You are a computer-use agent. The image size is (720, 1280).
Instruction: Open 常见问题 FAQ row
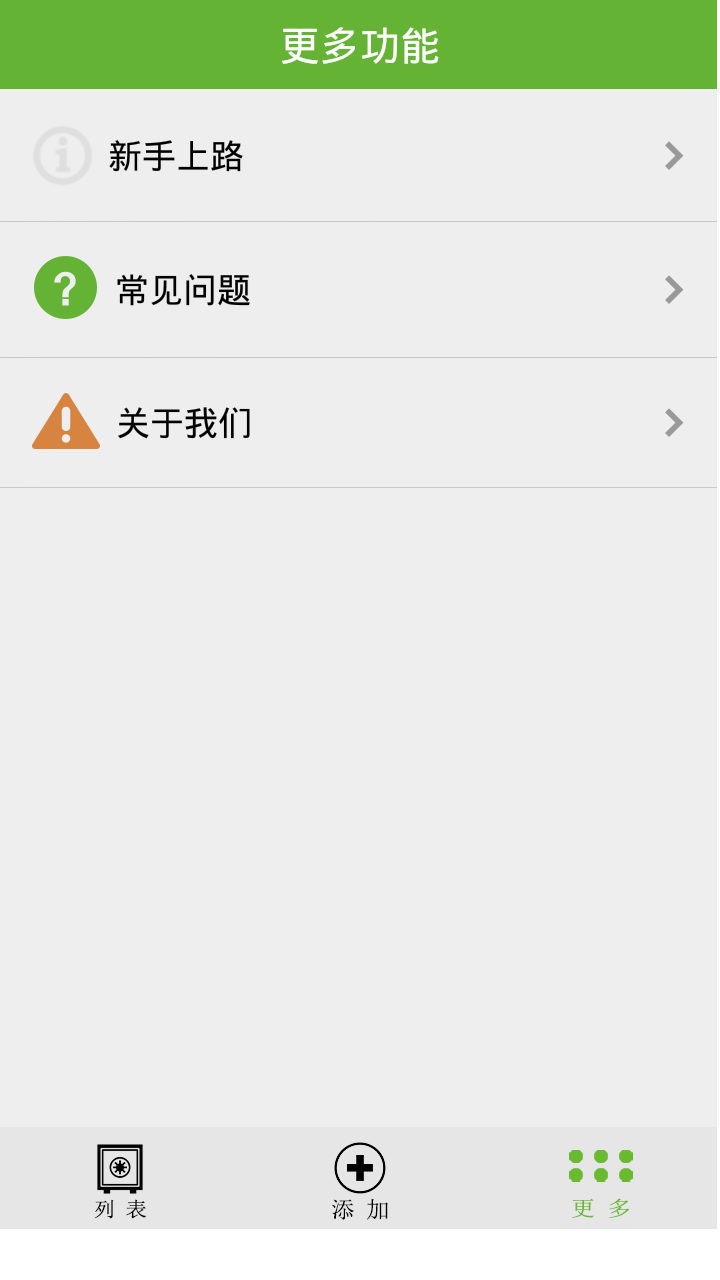point(358,290)
